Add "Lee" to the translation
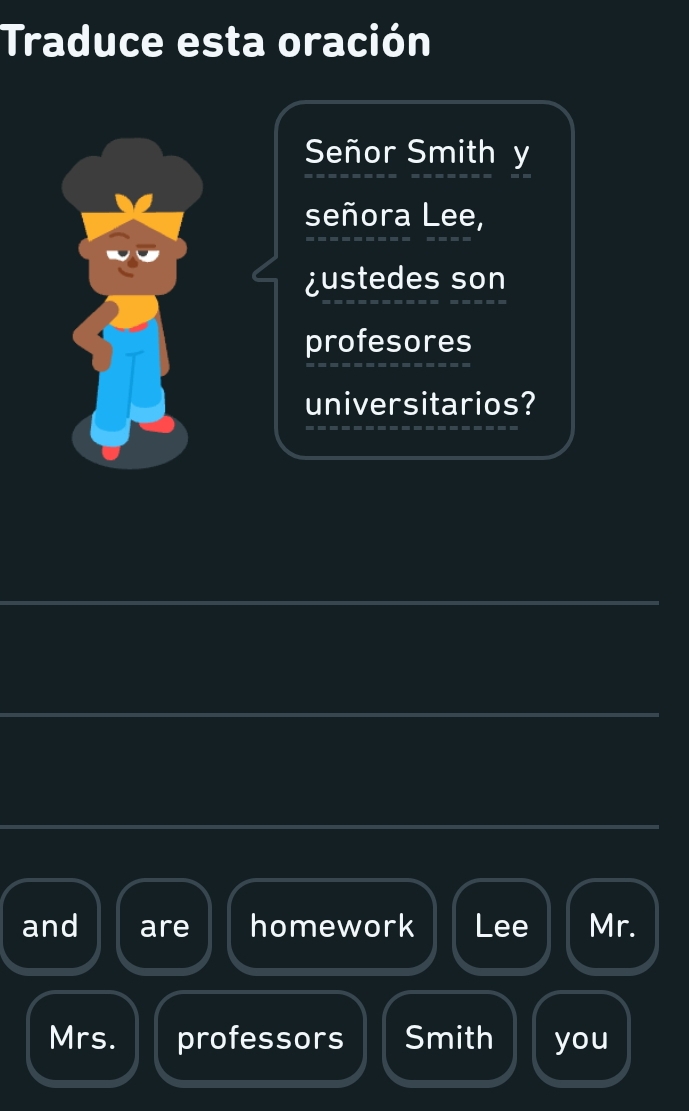This screenshot has height=1111, width=689. click(501, 927)
